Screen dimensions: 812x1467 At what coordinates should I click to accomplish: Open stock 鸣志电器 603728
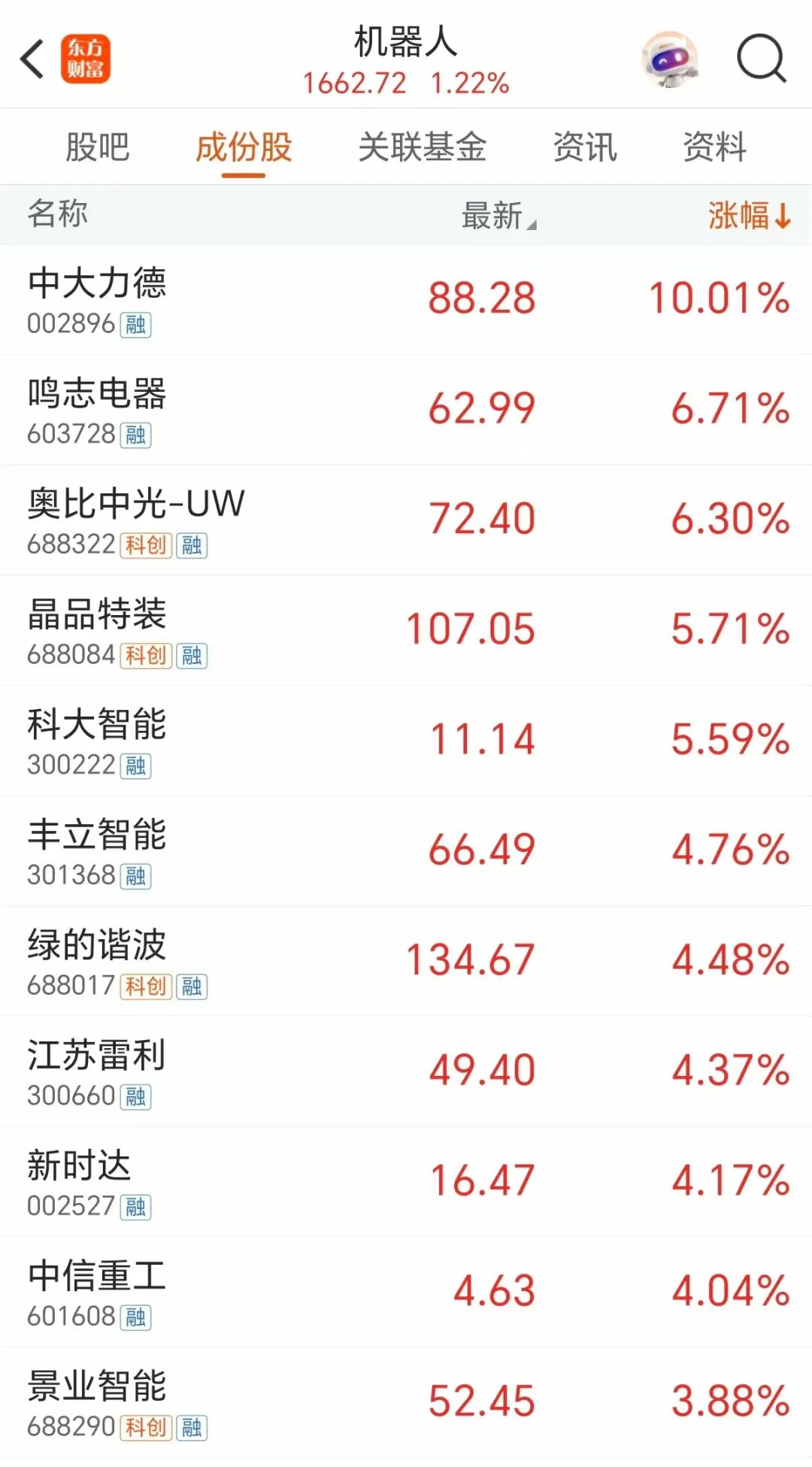pyautogui.click(x=406, y=410)
